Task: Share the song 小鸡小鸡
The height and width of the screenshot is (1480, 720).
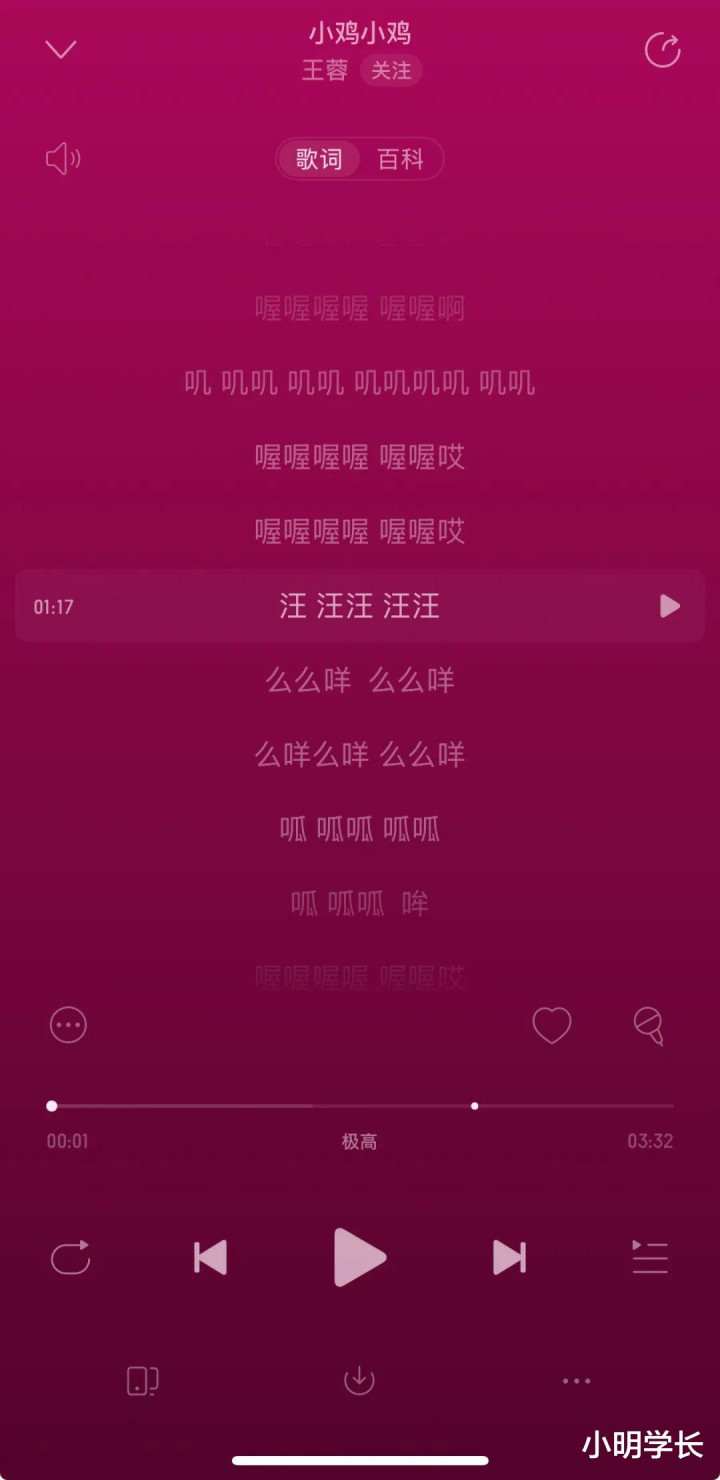Action: [x=662, y=50]
